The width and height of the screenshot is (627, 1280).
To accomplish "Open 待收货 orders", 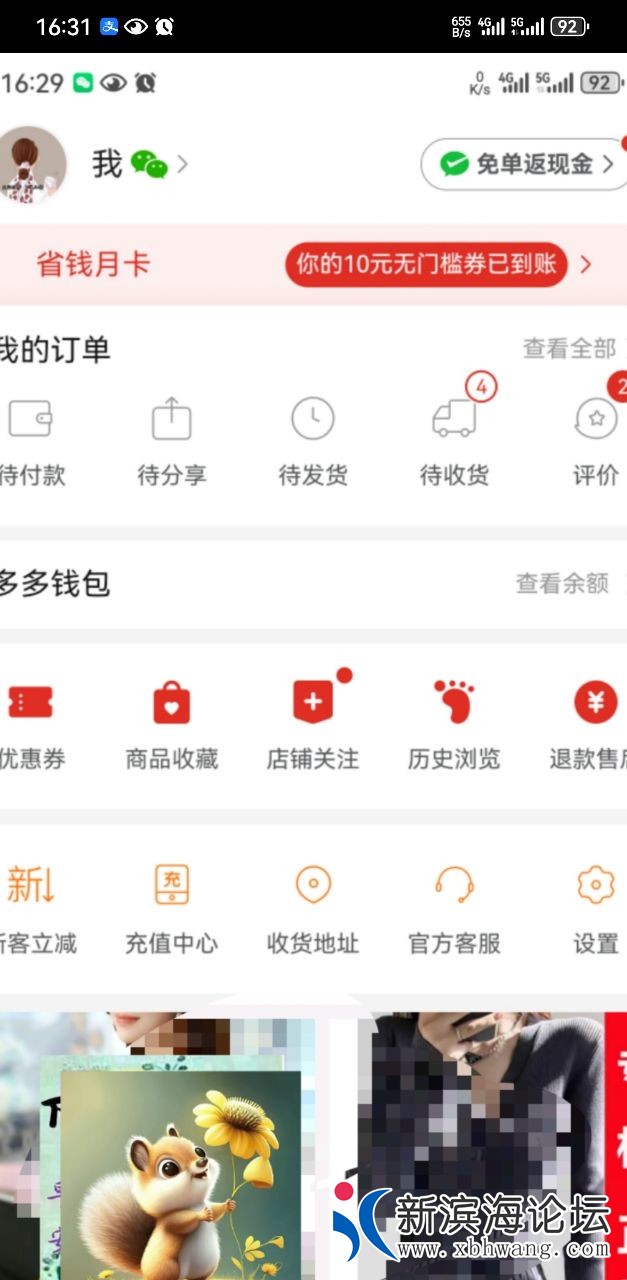I will [455, 440].
